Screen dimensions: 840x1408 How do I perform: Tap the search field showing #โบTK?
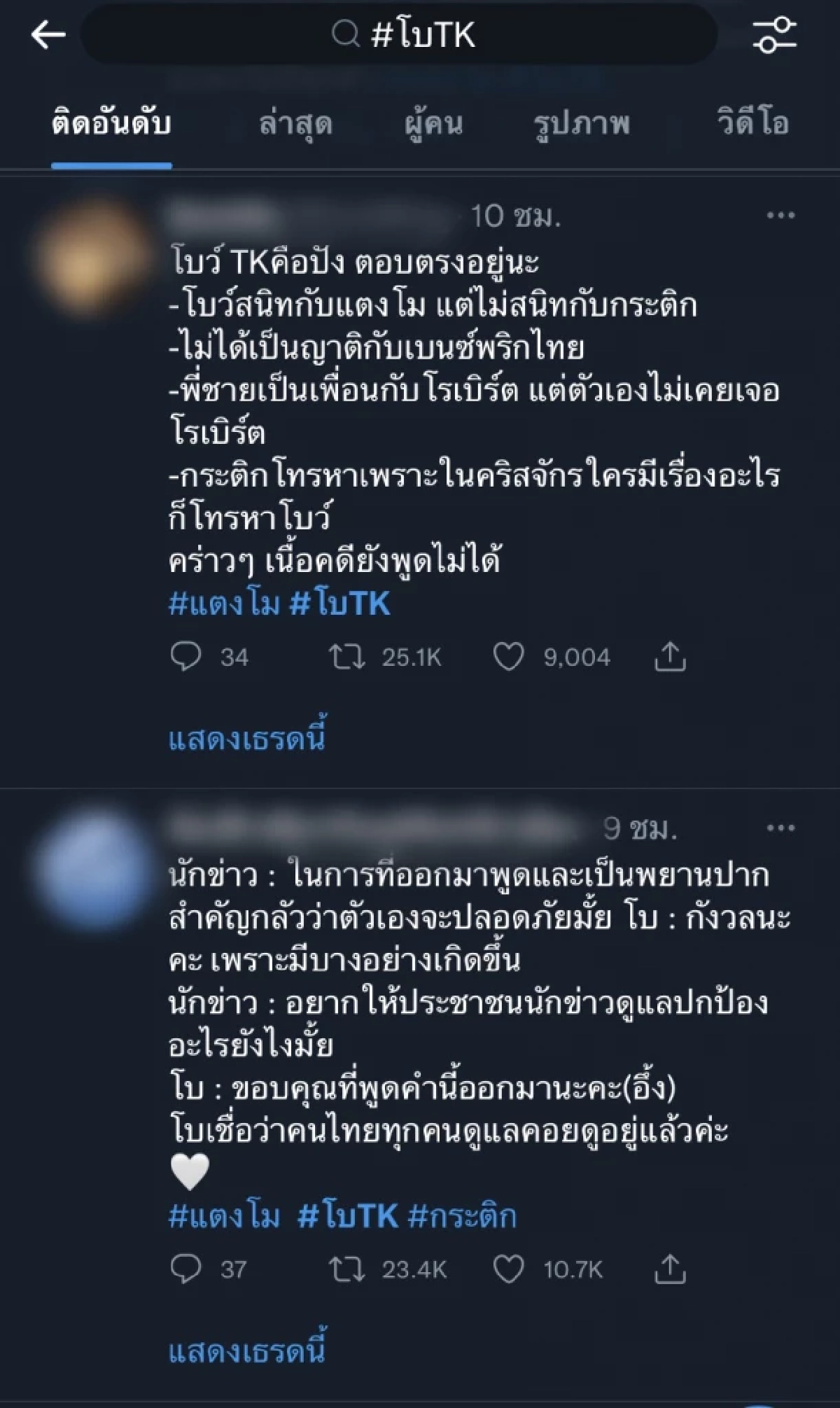click(x=420, y=34)
